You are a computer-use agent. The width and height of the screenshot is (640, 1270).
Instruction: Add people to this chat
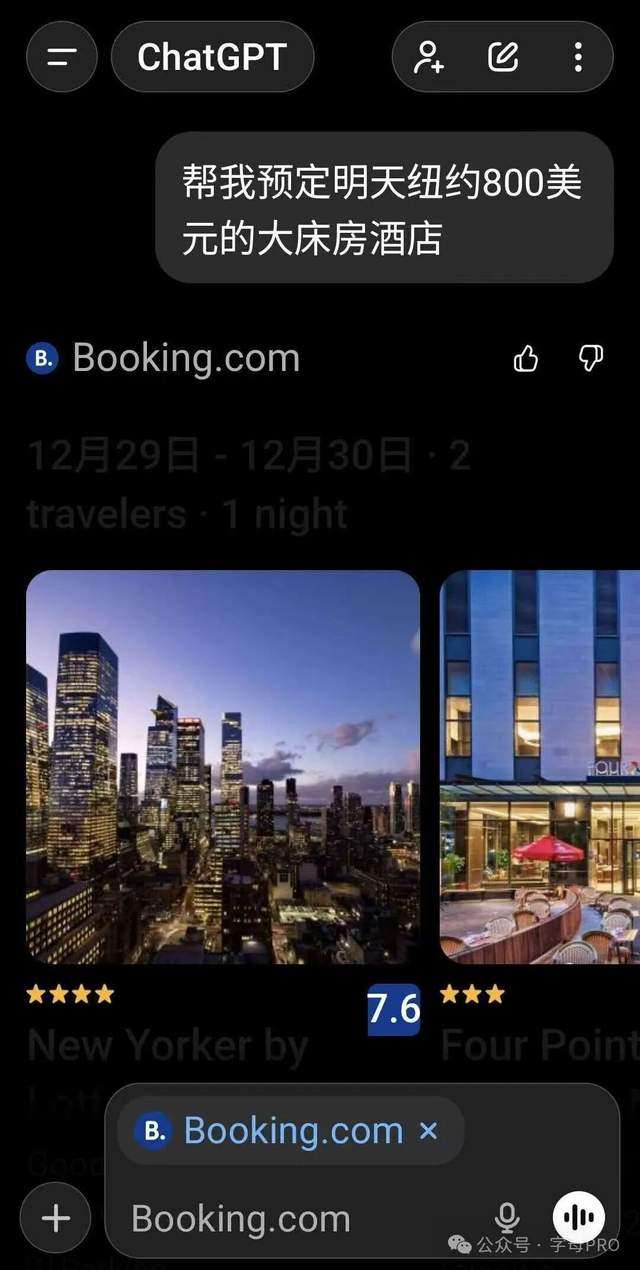429,57
